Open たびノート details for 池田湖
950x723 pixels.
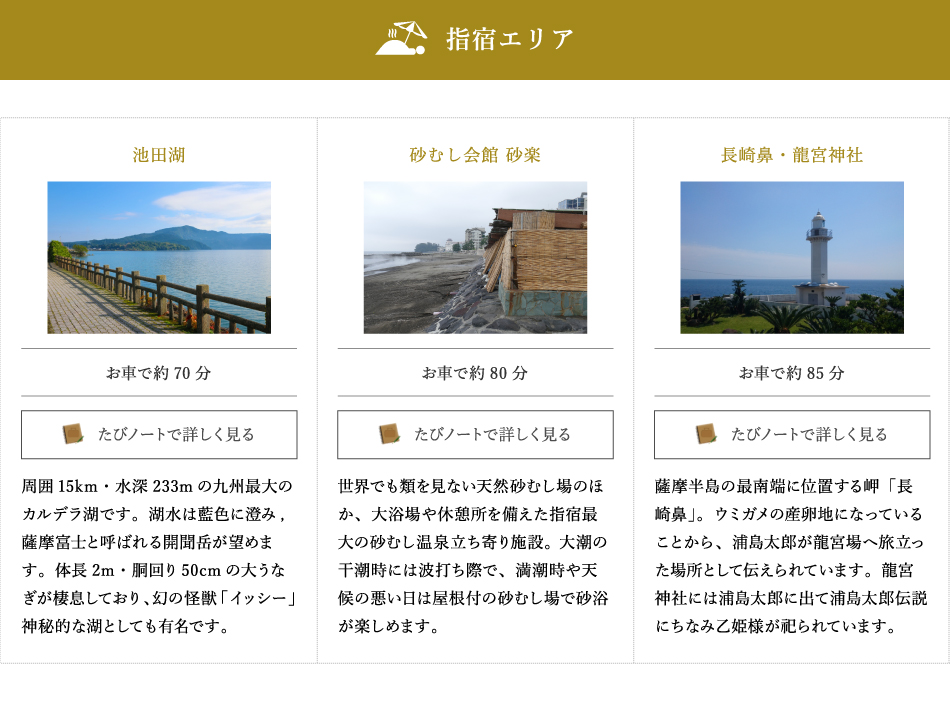pos(159,434)
